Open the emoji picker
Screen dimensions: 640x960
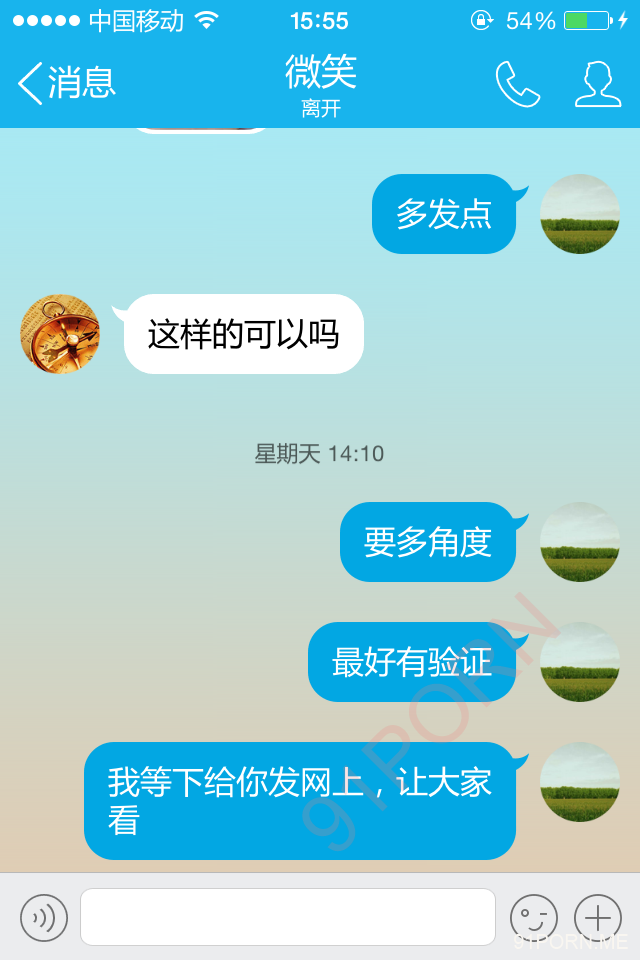533,917
